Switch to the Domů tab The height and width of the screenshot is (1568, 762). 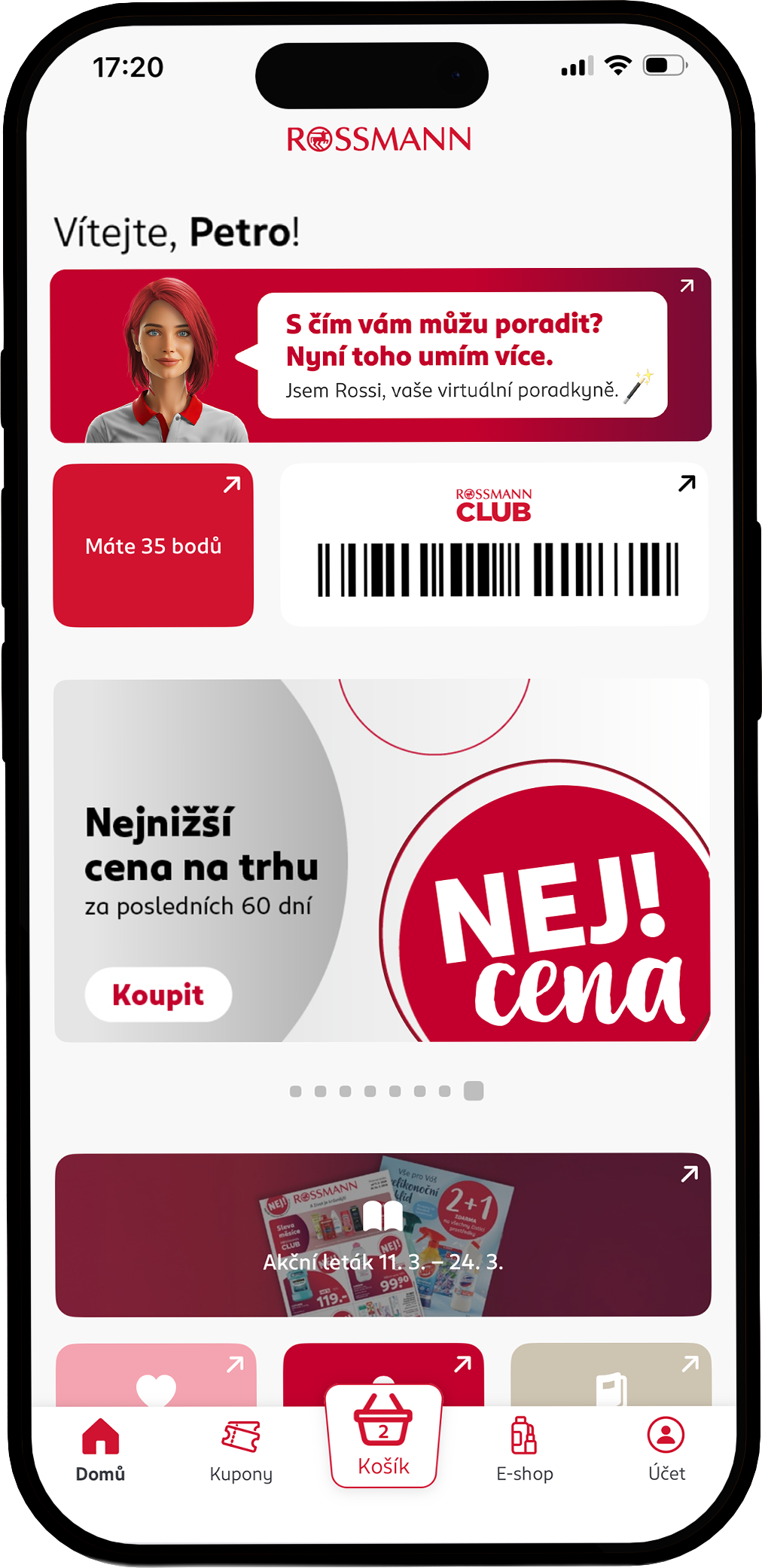point(100,1450)
